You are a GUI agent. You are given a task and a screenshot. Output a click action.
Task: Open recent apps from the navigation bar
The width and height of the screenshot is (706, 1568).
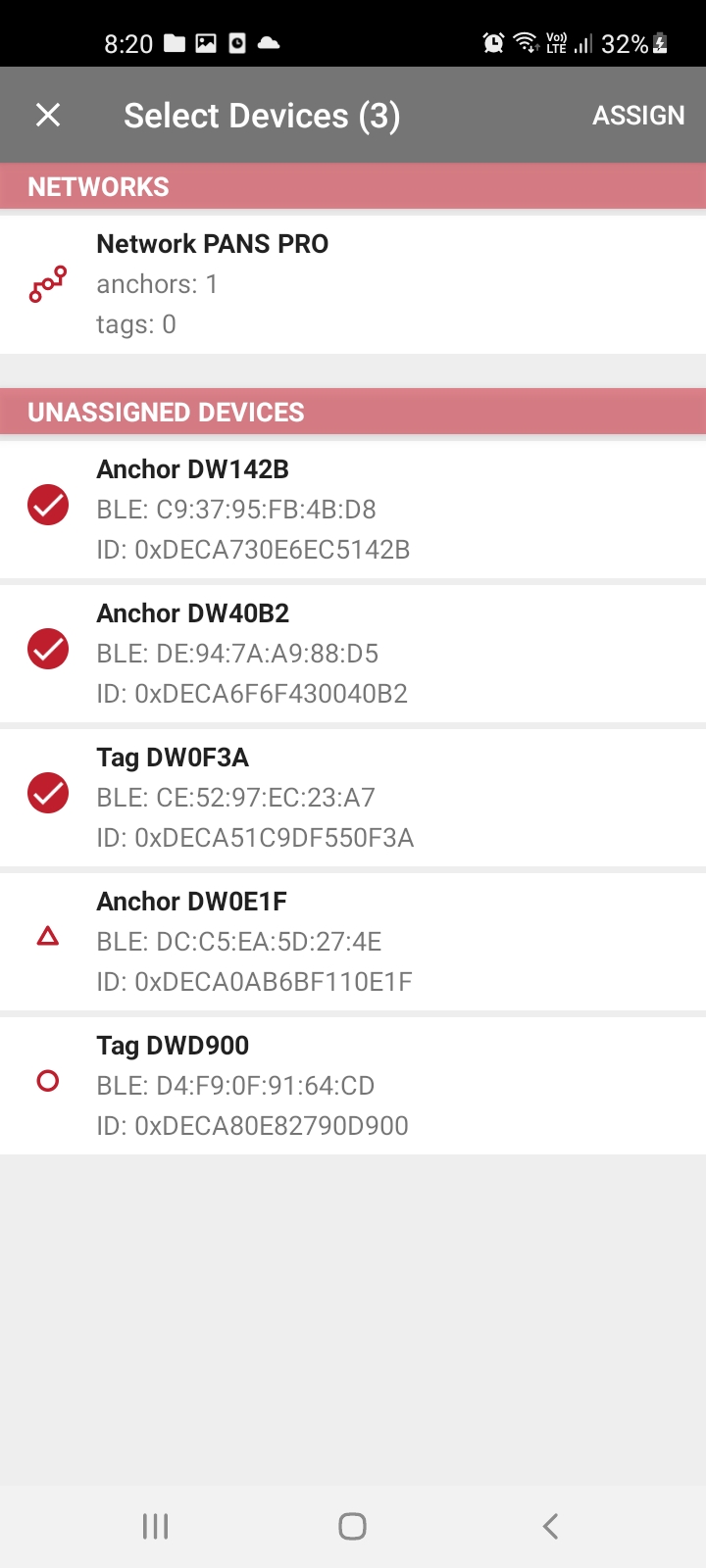pos(156,1526)
